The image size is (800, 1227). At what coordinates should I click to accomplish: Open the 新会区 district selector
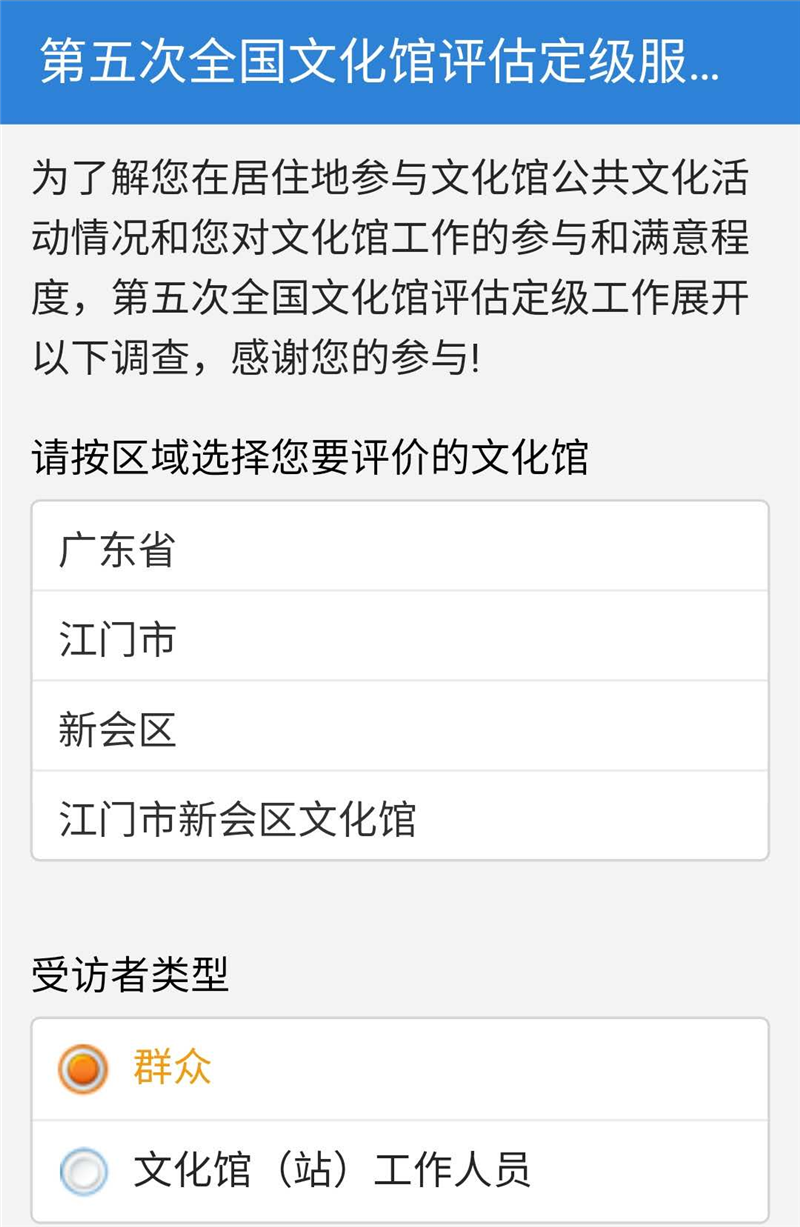point(400,727)
